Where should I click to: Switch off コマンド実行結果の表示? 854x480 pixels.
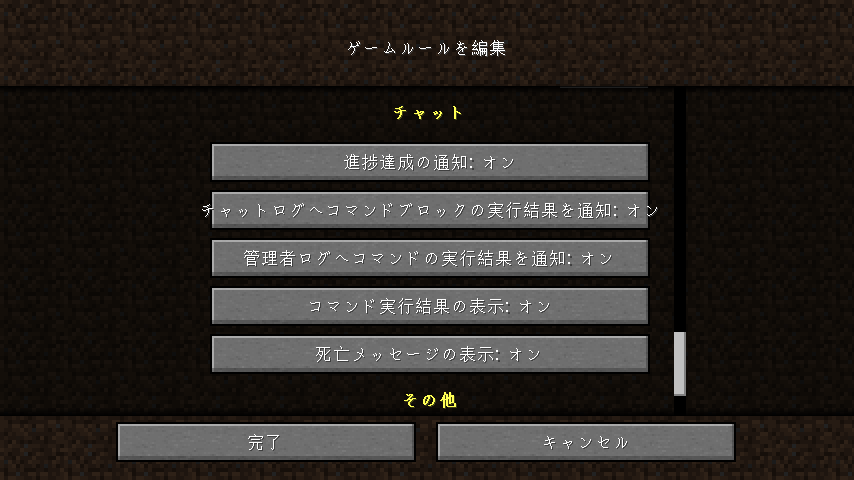430,306
